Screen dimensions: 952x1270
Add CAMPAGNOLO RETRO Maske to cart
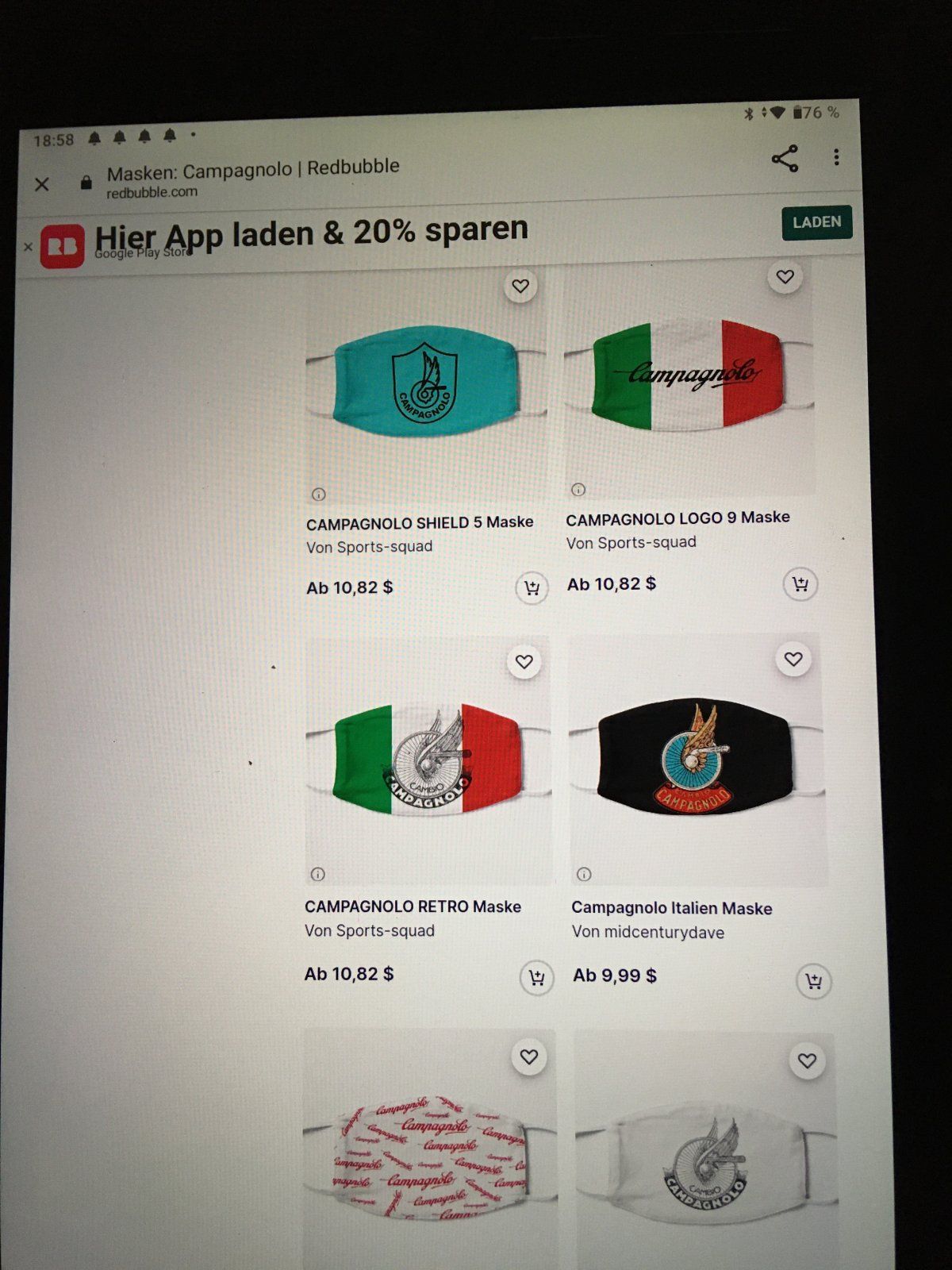536,977
